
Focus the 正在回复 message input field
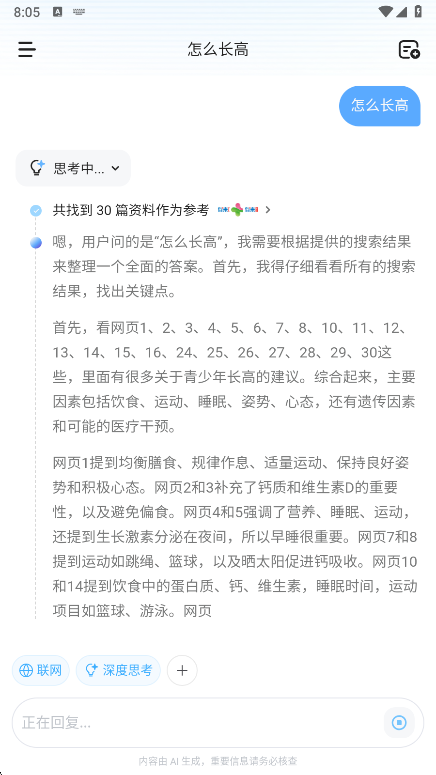tap(198, 723)
